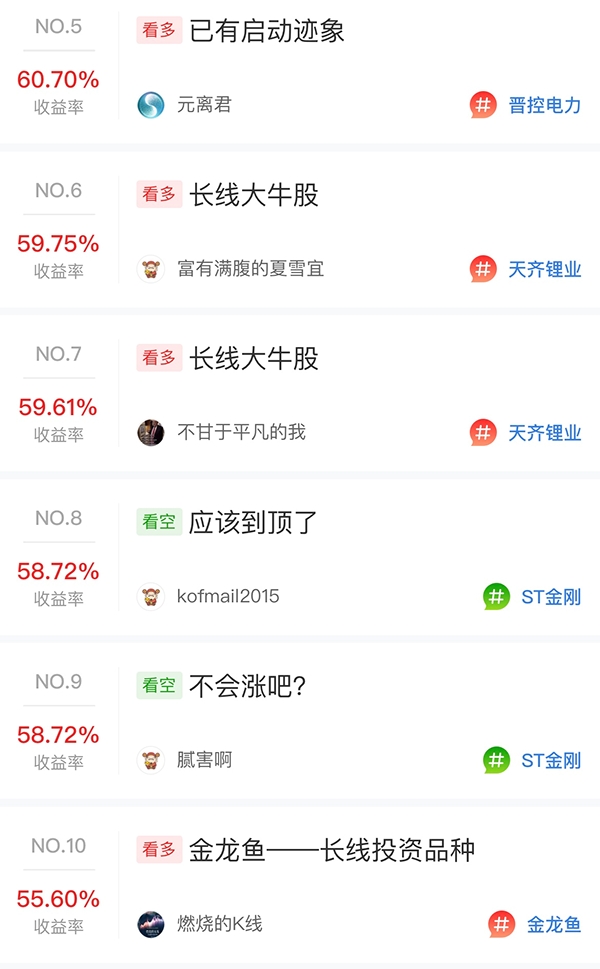View 元离君's profile
Viewport: 600px width, 969px height.
184,104
